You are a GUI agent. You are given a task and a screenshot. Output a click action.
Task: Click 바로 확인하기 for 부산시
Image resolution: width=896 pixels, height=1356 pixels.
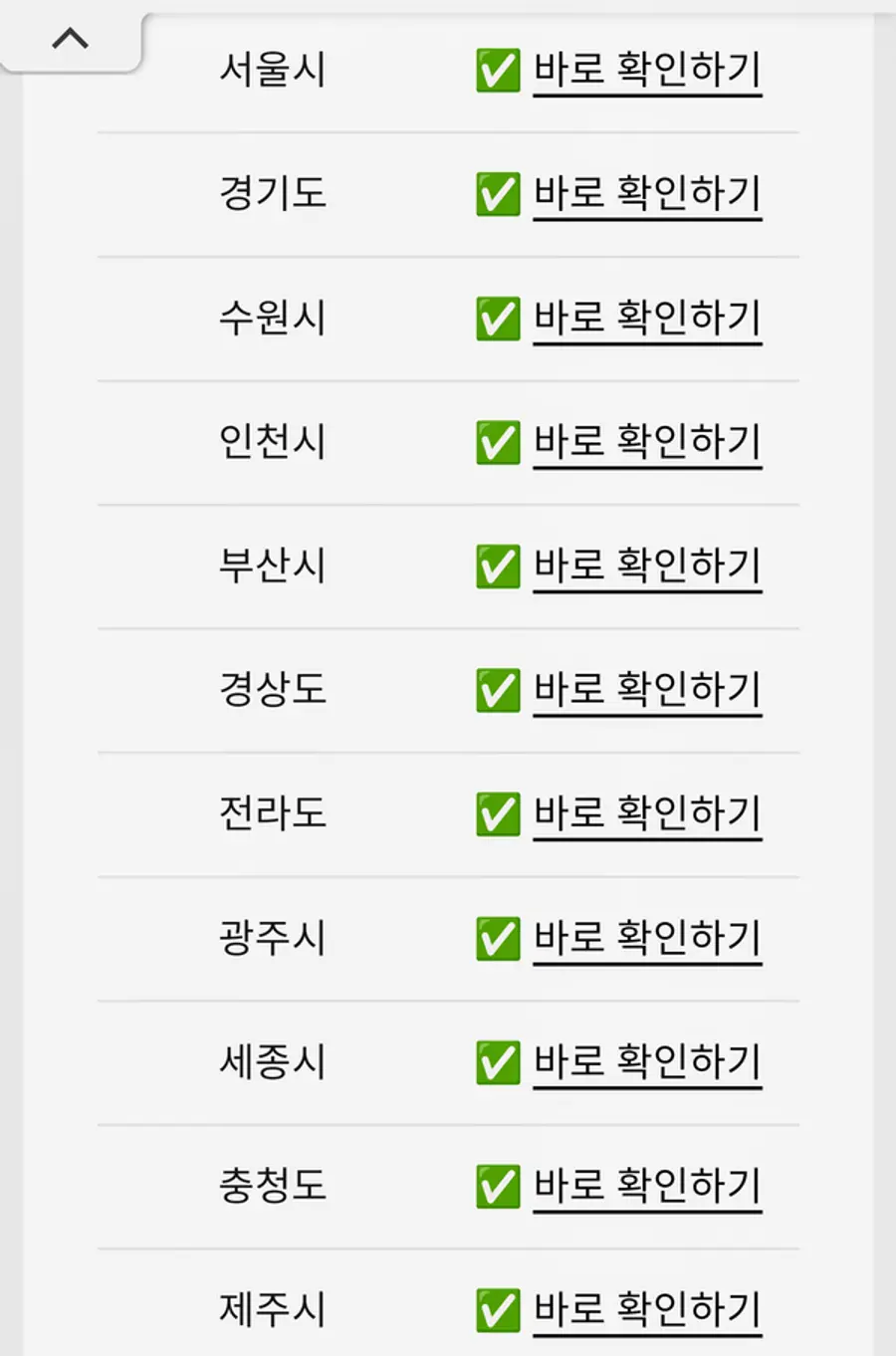[x=645, y=566]
